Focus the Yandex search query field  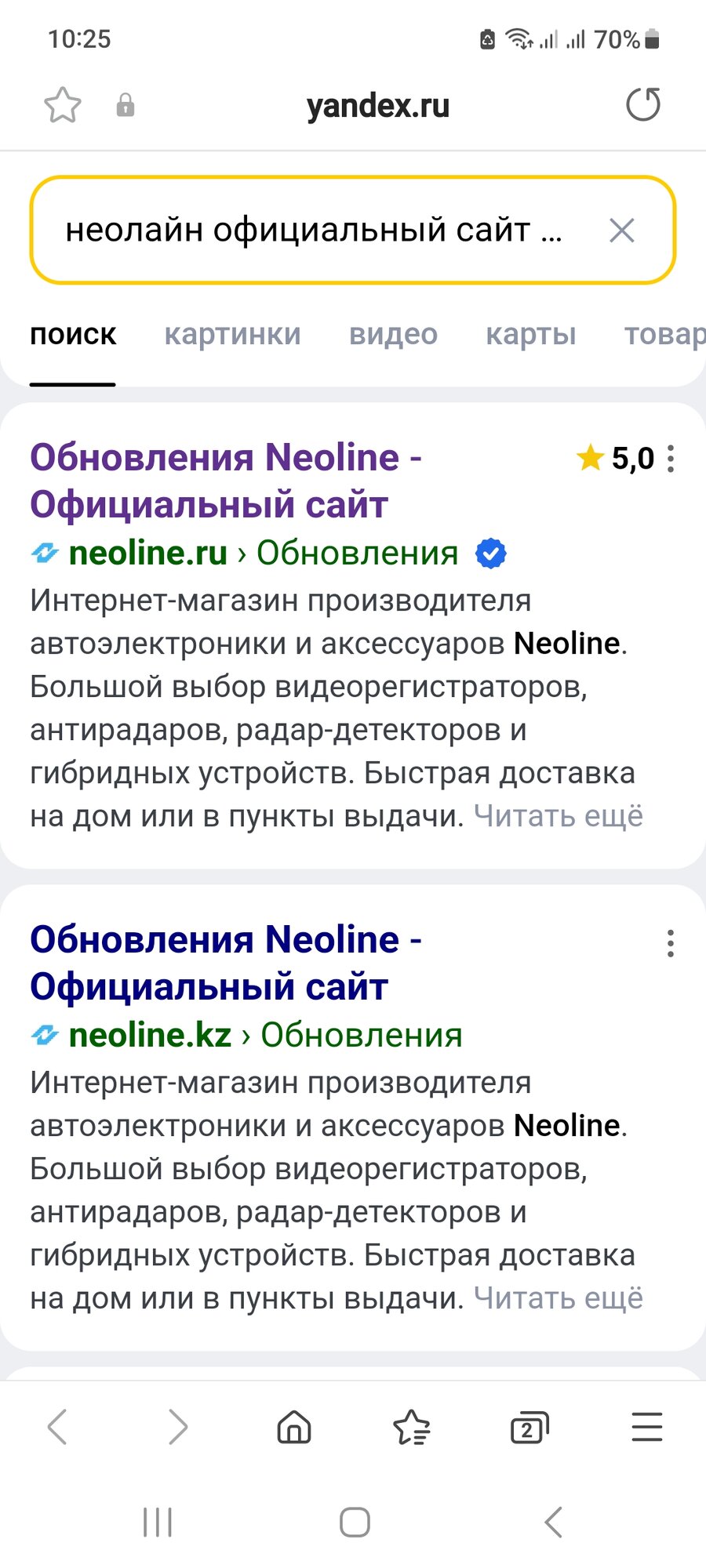(x=314, y=230)
